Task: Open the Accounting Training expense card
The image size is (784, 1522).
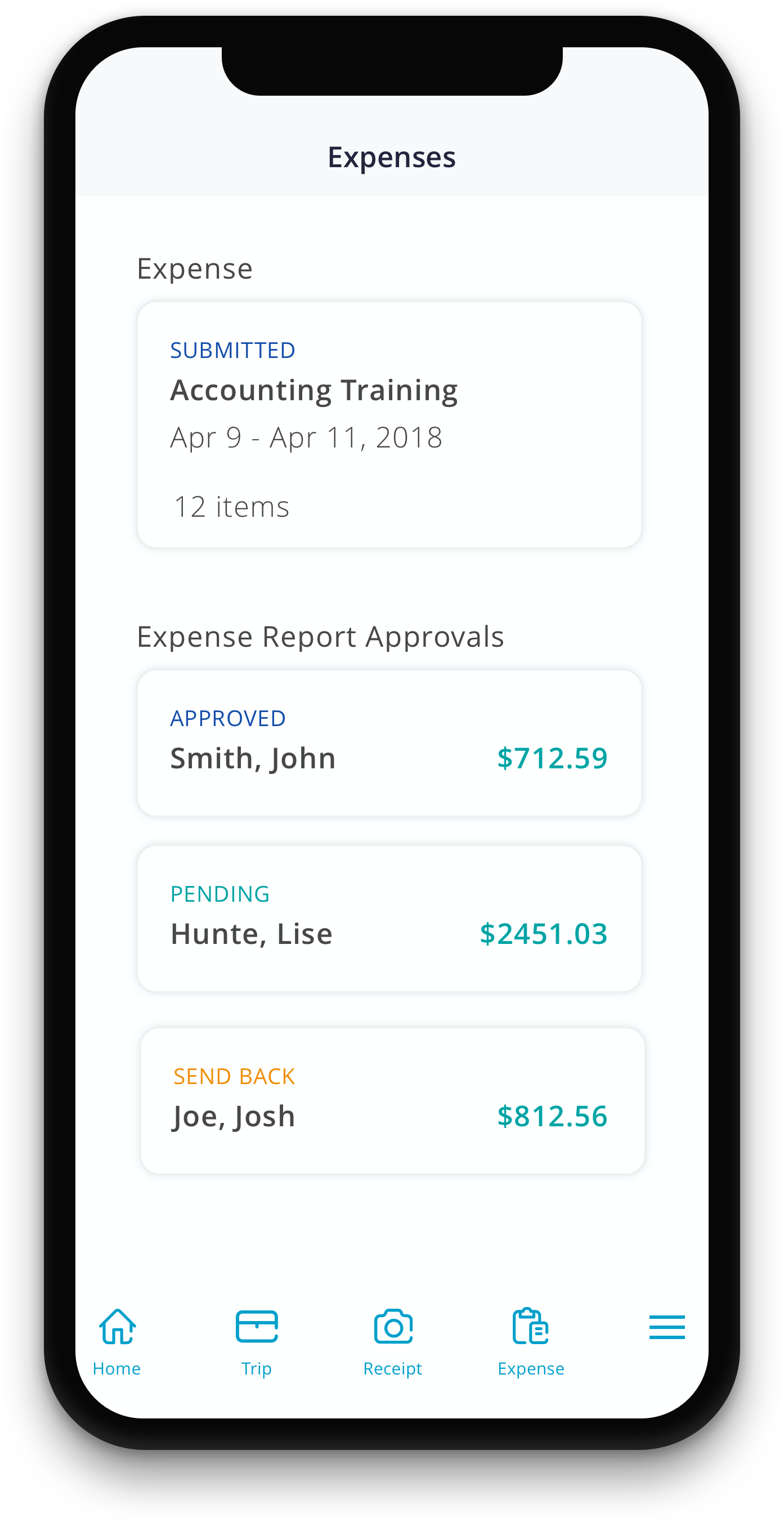Action: 389,424
